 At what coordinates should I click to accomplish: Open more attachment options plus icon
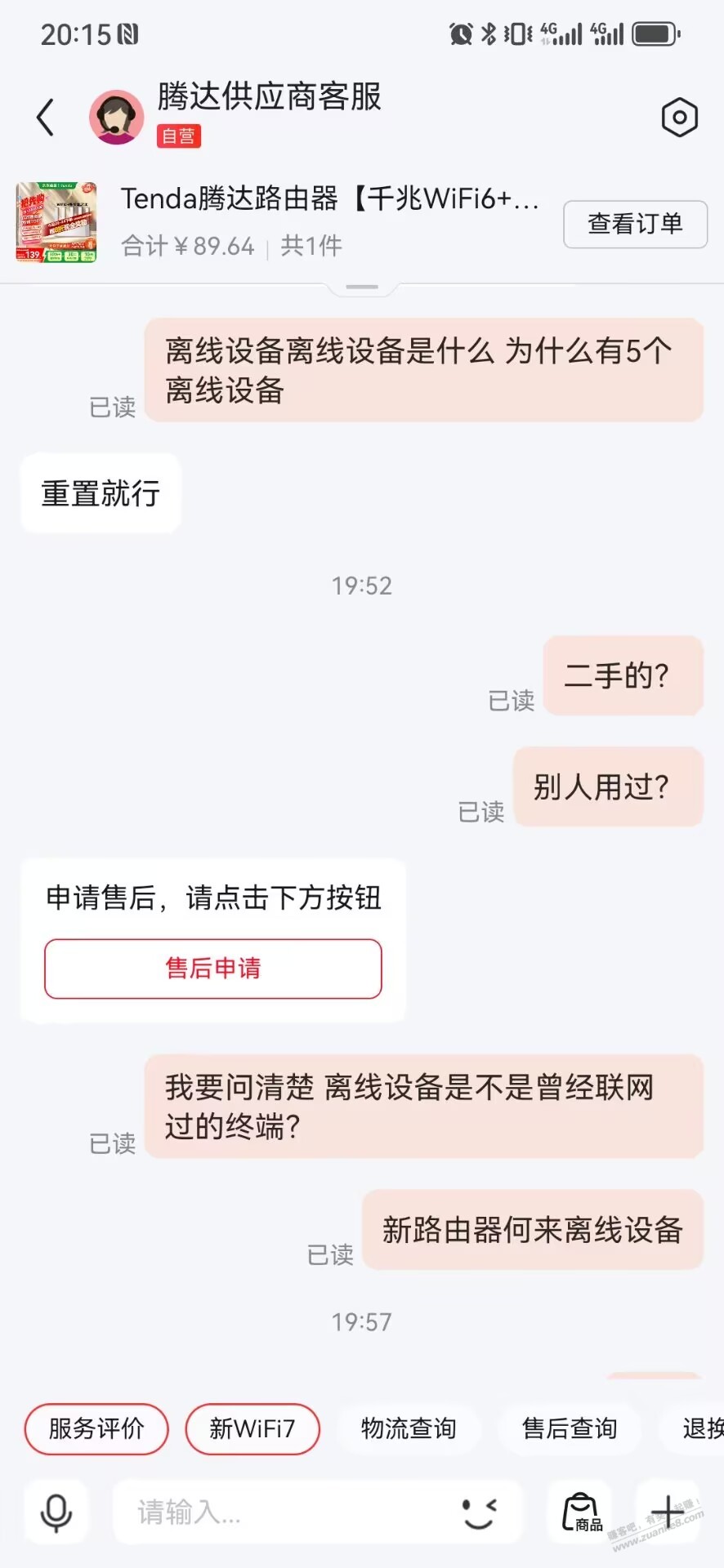point(668,1512)
